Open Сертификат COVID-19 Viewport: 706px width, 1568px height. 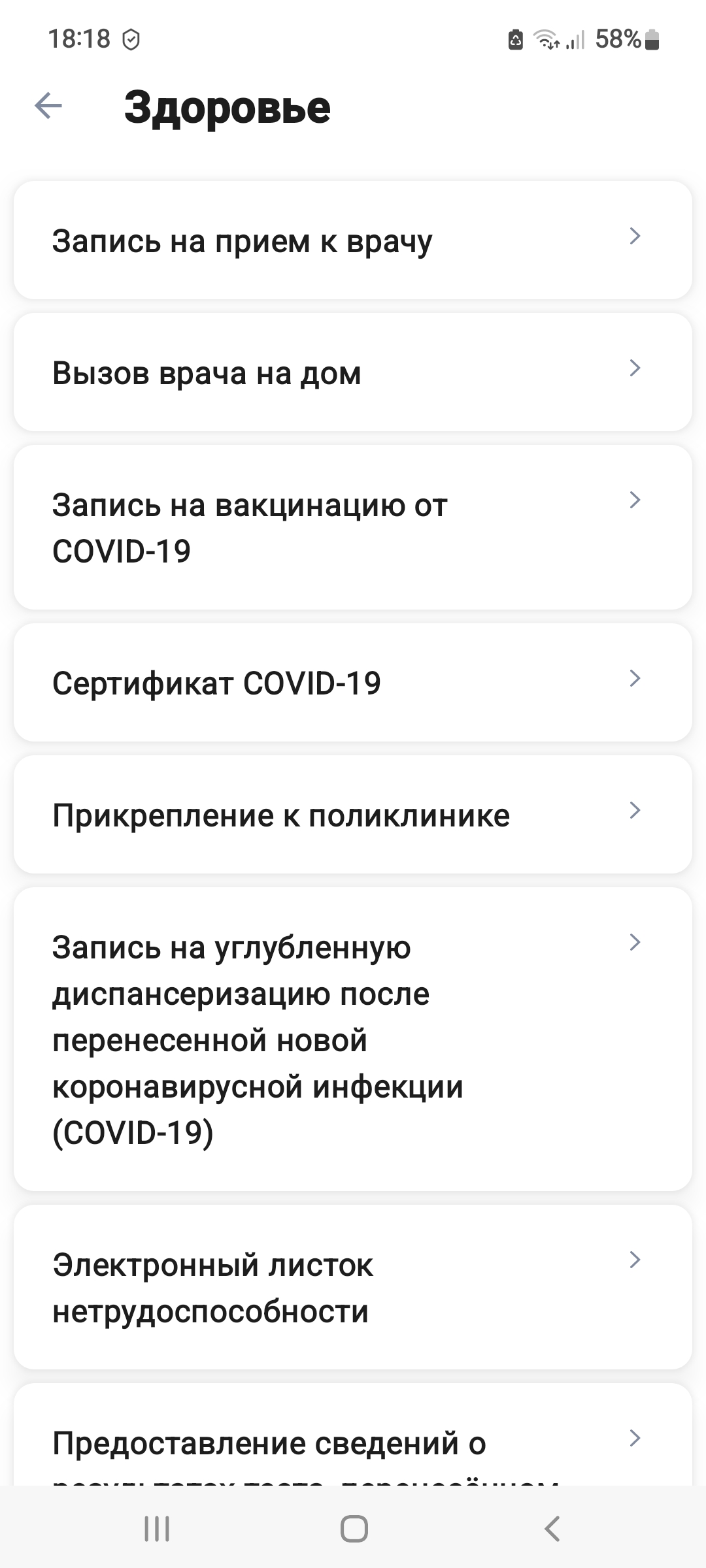(353, 683)
